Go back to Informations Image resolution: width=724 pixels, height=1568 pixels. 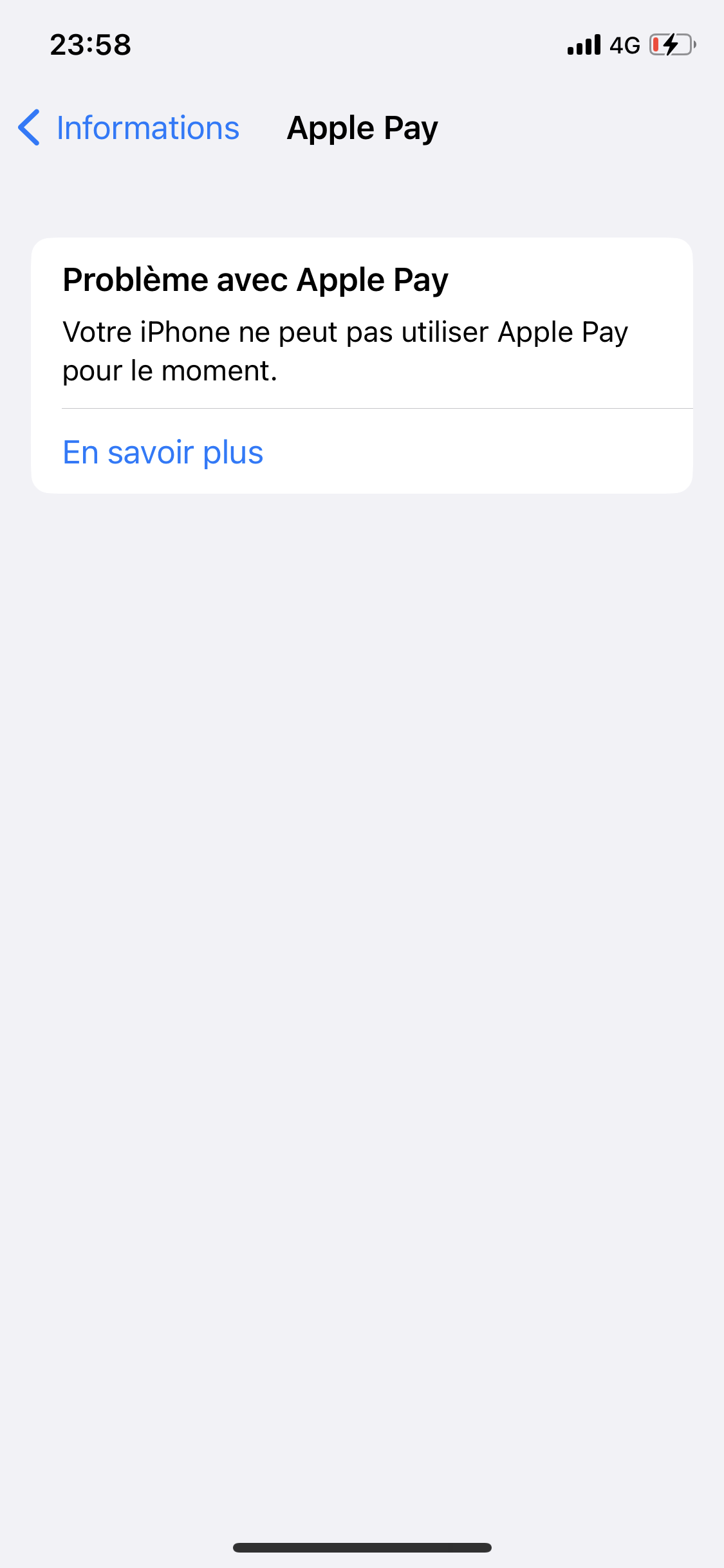coord(129,128)
